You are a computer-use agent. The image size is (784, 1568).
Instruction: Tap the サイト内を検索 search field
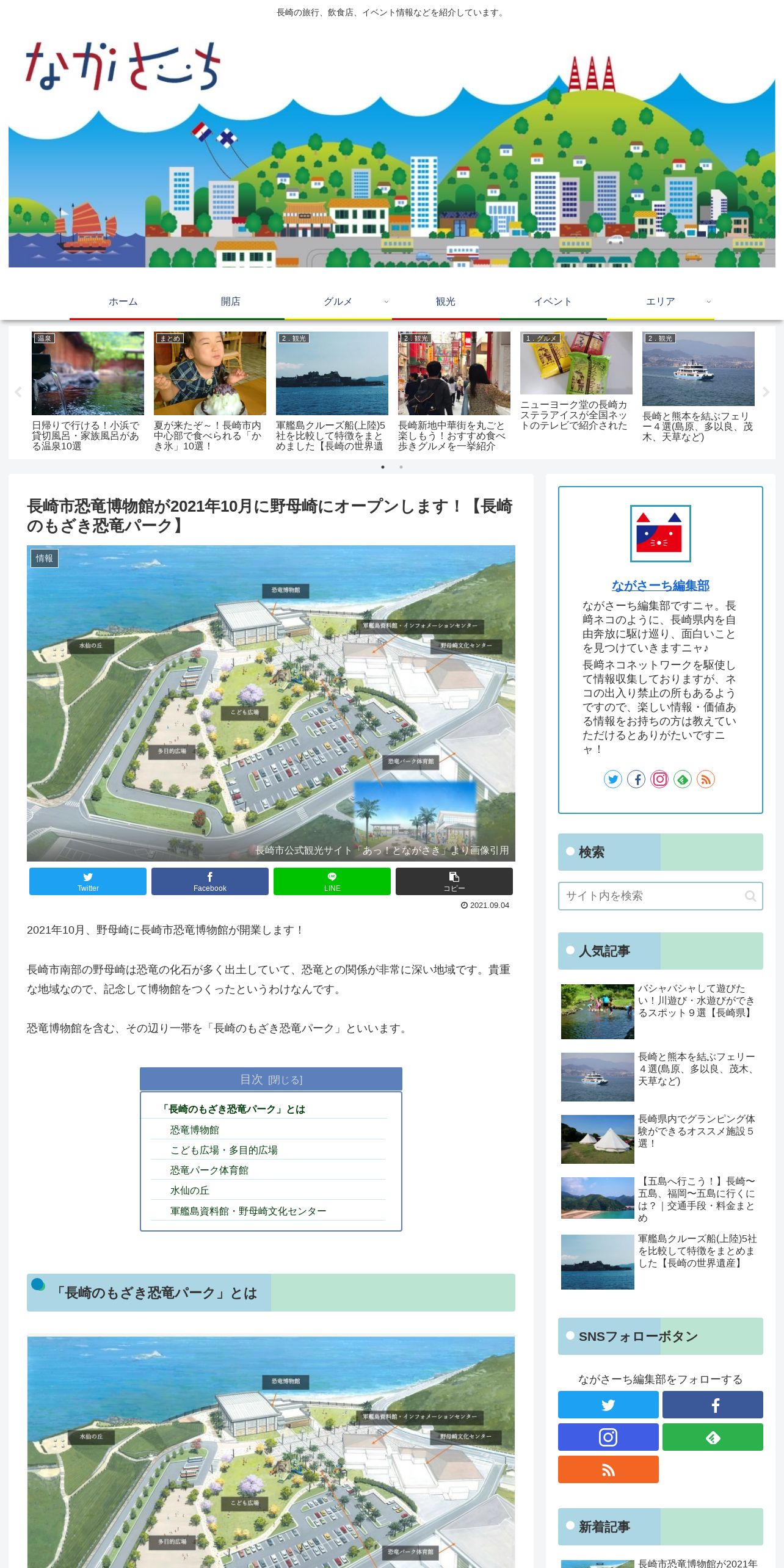pos(661,896)
